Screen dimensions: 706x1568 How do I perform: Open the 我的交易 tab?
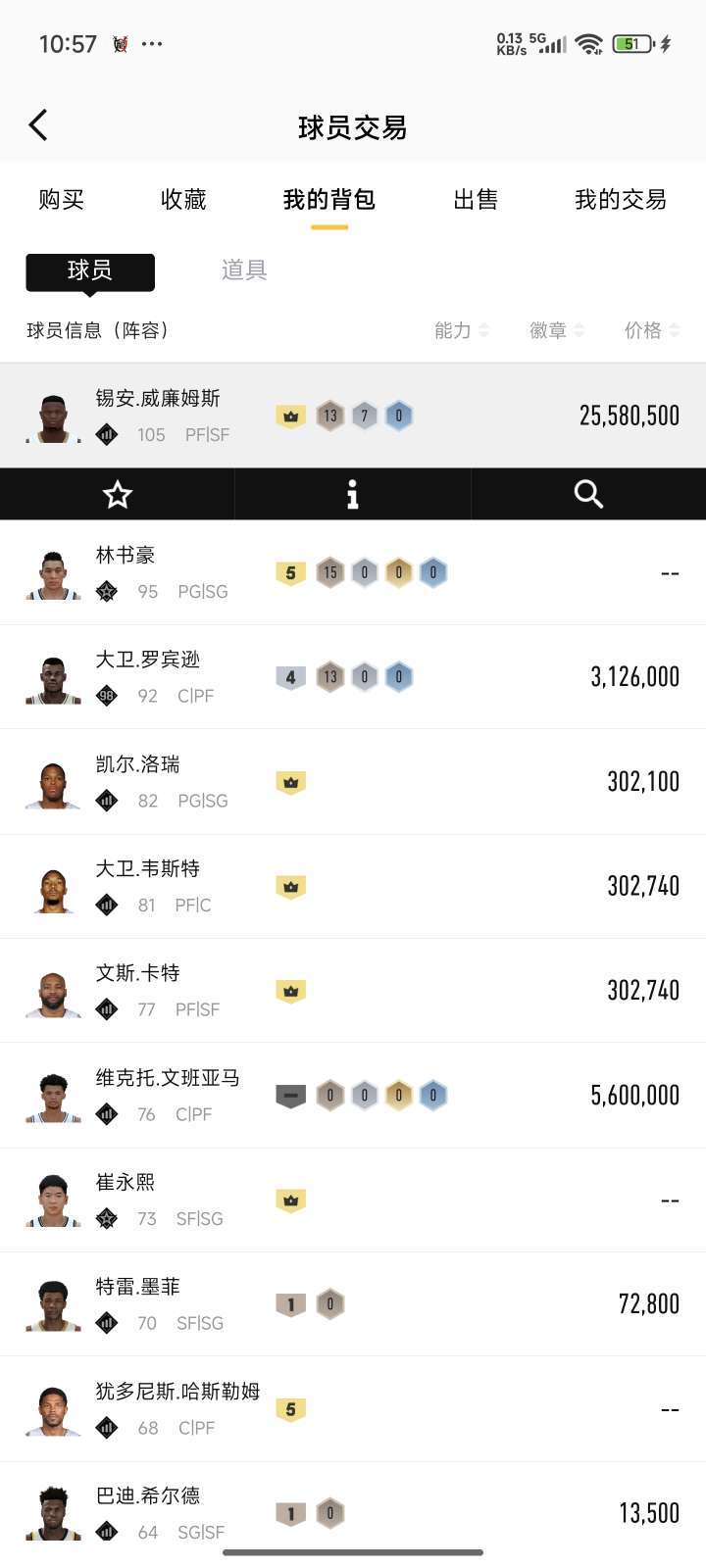pos(620,200)
